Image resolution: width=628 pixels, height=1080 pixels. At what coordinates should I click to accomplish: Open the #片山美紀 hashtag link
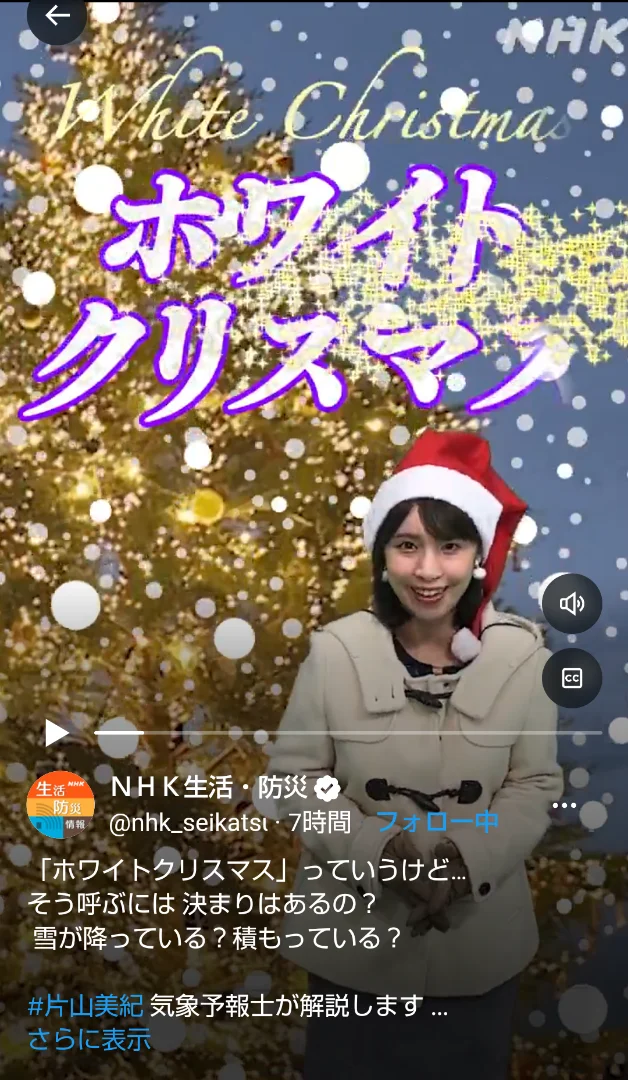click(87, 1005)
